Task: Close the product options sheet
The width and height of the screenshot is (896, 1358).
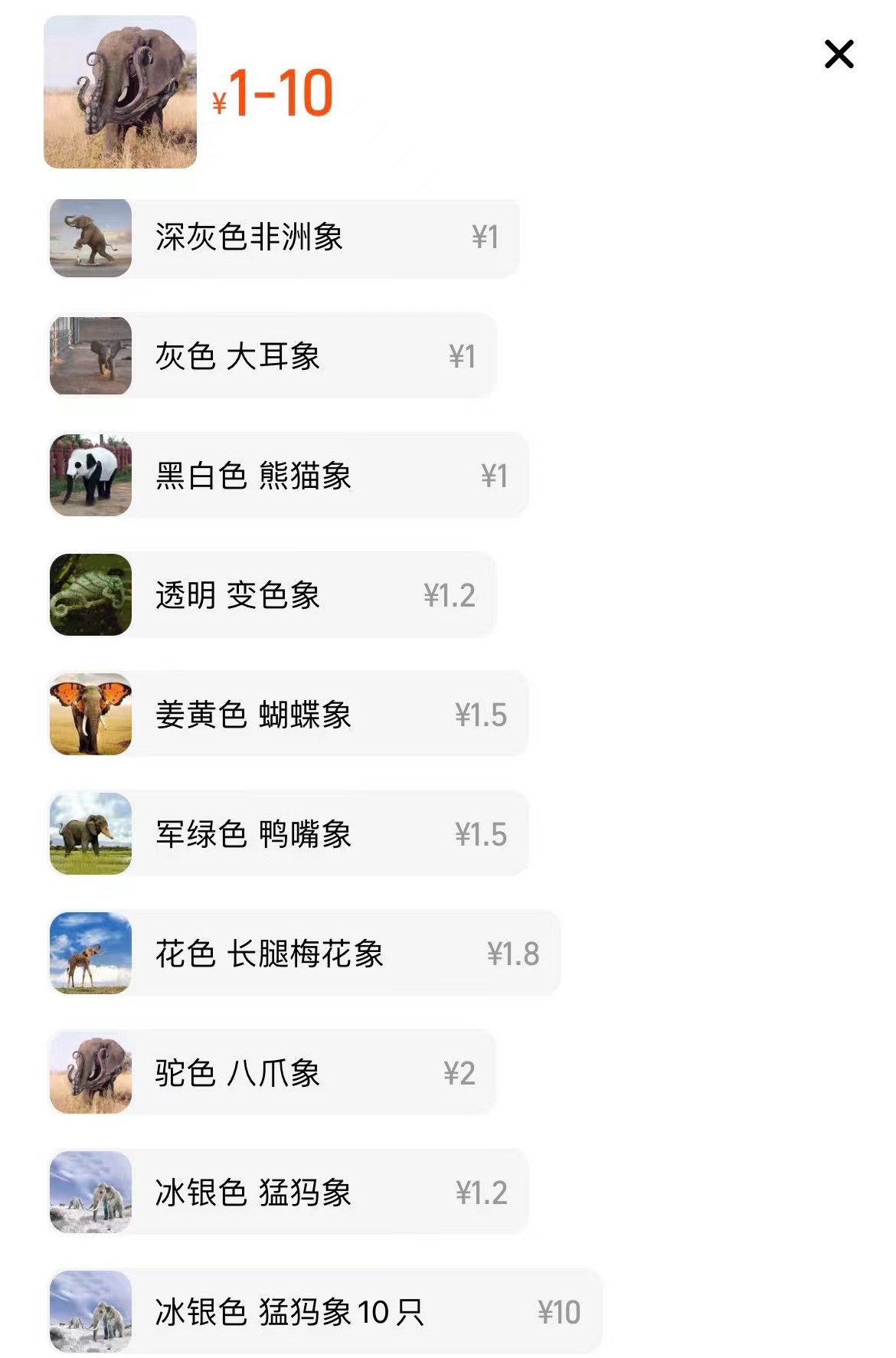Action: [839, 54]
